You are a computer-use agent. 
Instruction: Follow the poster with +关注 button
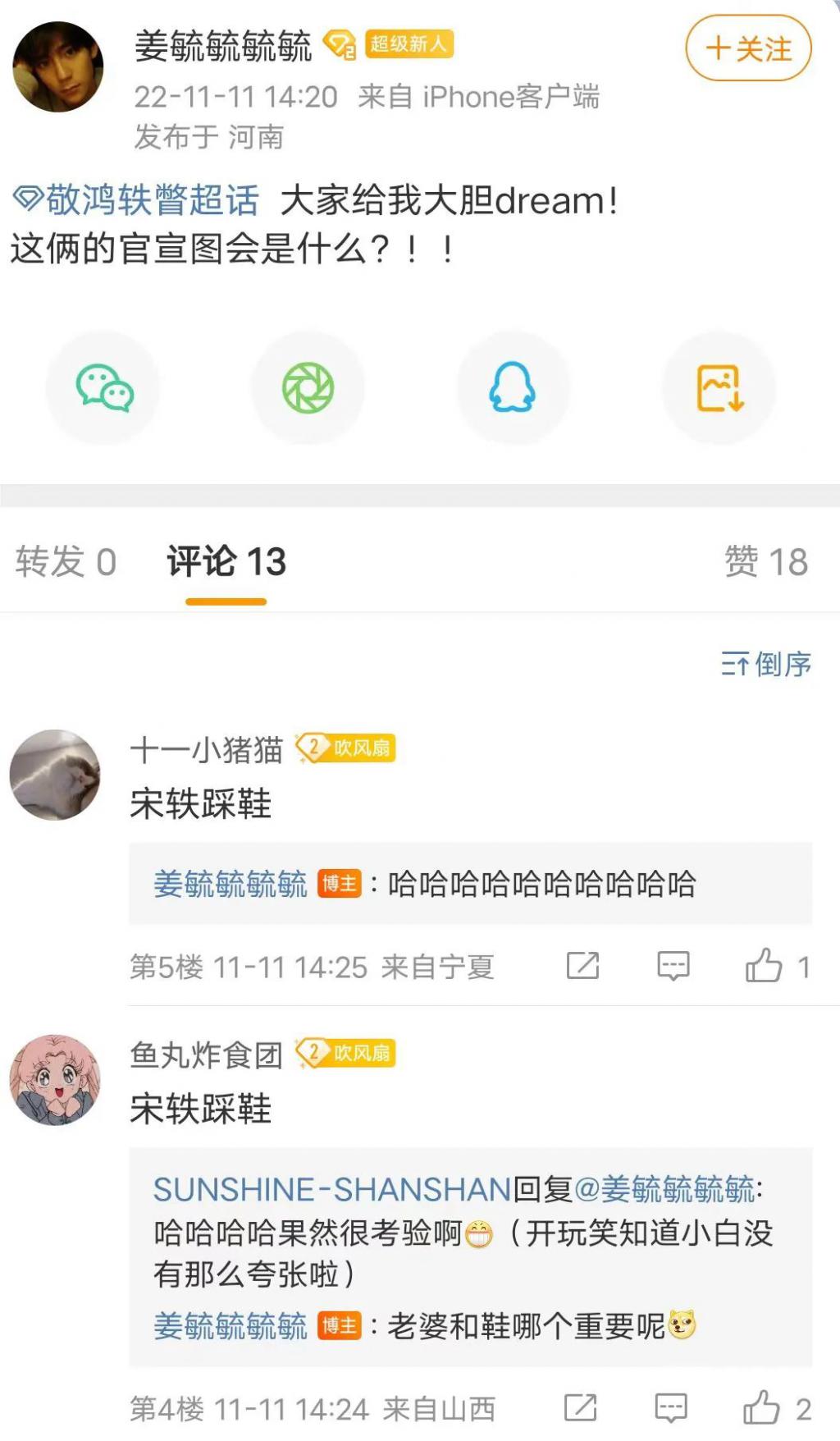[748, 48]
